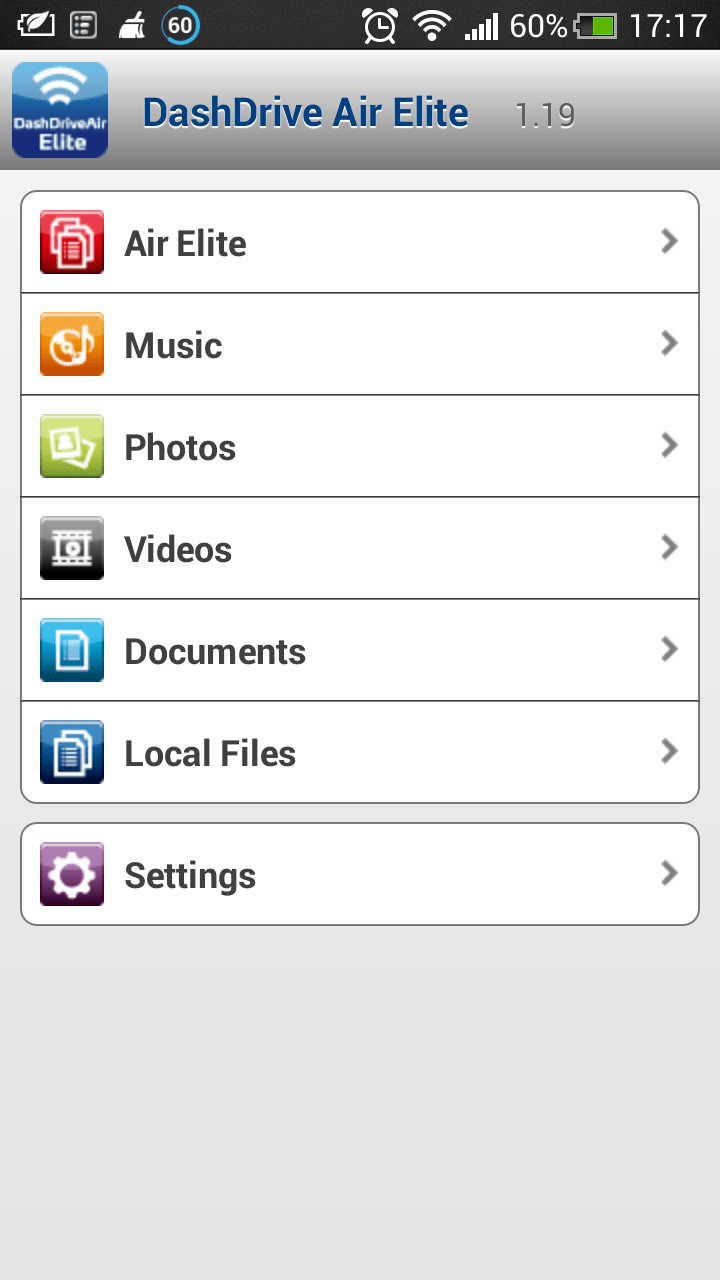
Task: Open Settings
Action: 360,874
